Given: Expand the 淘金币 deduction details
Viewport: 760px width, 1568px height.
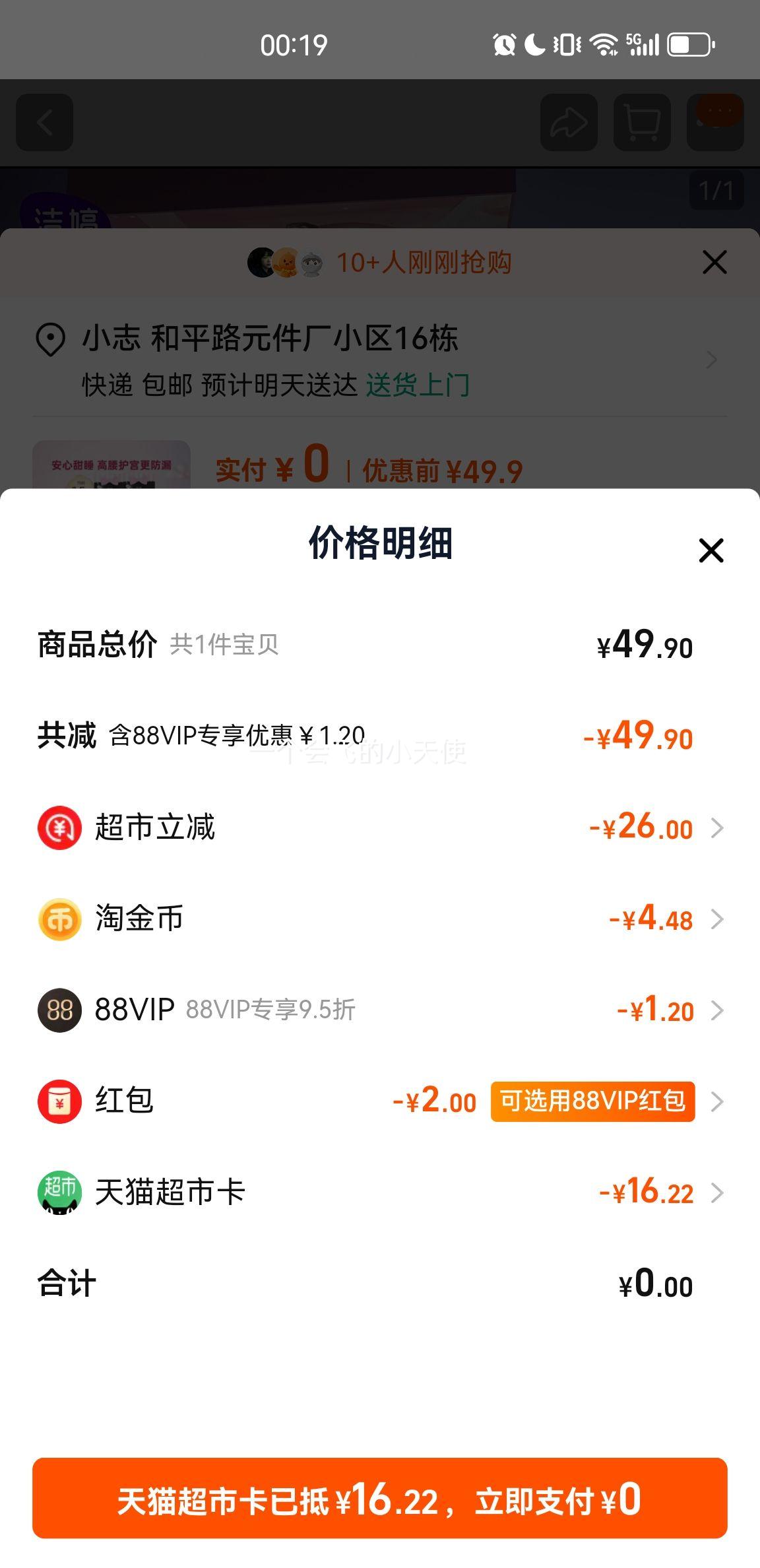Looking at the screenshot, I should (718, 919).
